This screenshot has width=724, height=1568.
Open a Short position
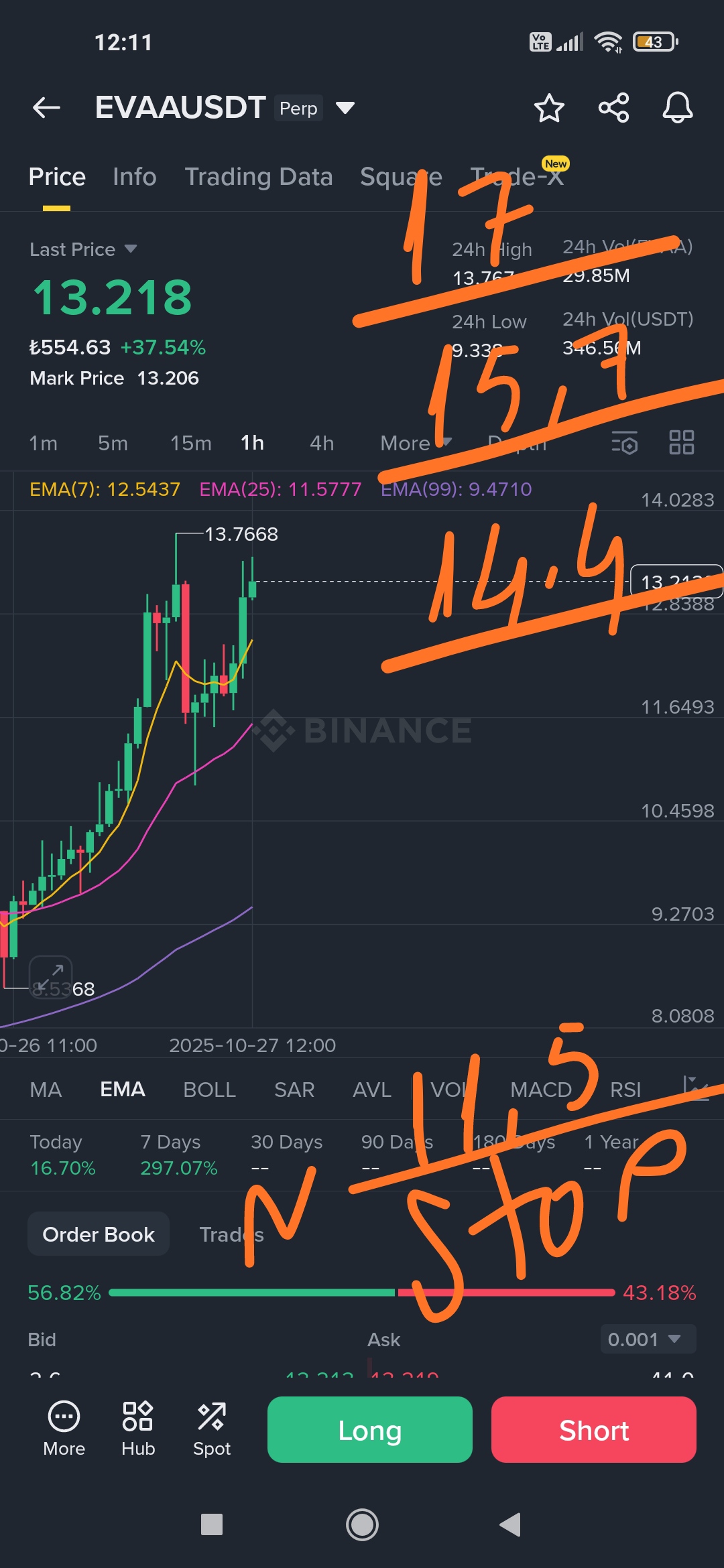594,1430
